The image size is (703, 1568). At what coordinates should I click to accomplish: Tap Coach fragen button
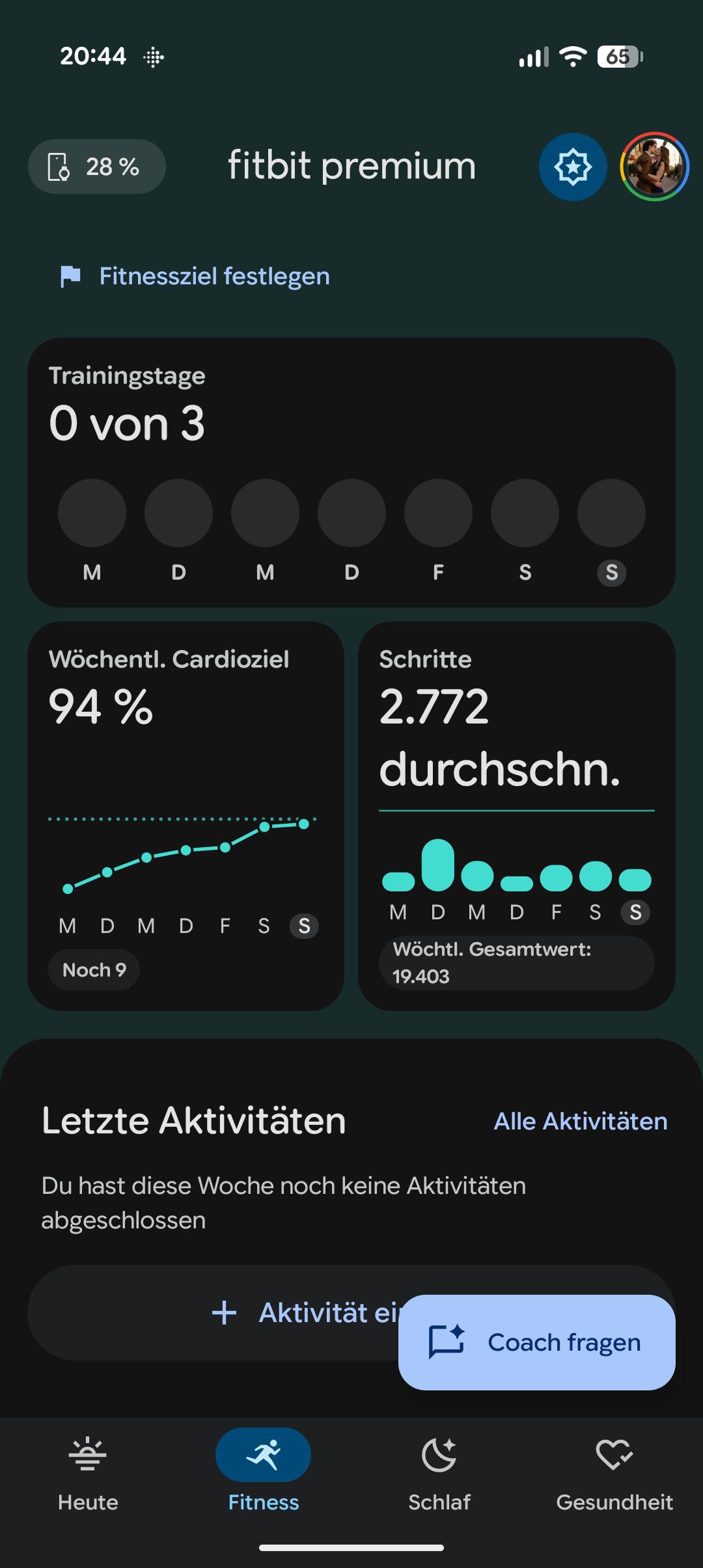[x=536, y=1342]
